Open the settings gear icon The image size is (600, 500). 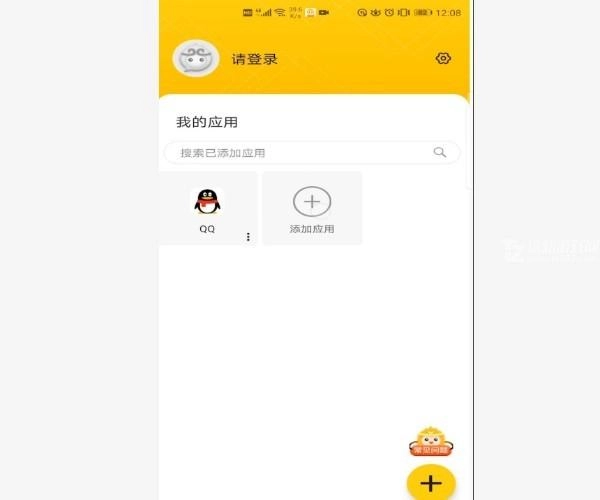[x=444, y=59]
